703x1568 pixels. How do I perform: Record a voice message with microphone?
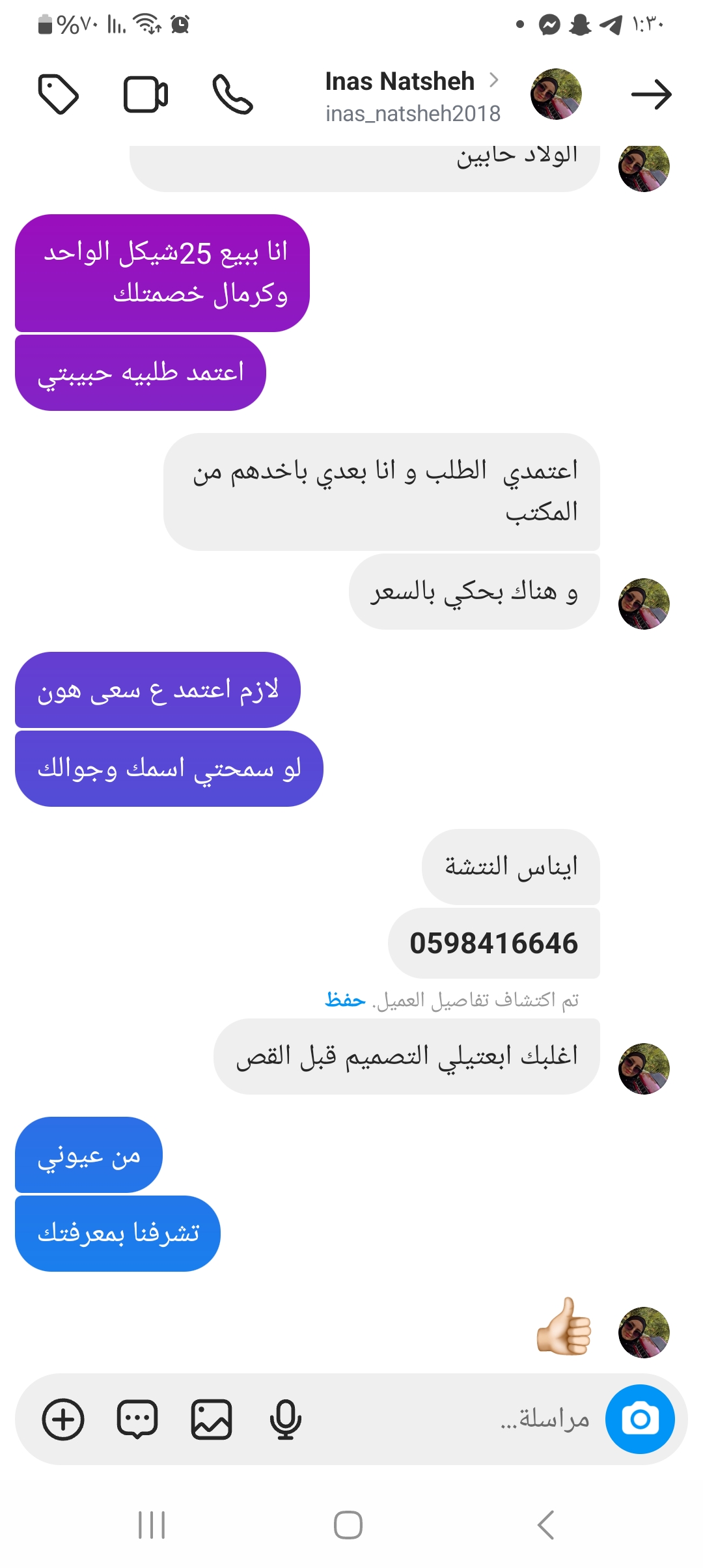tap(285, 1419)
